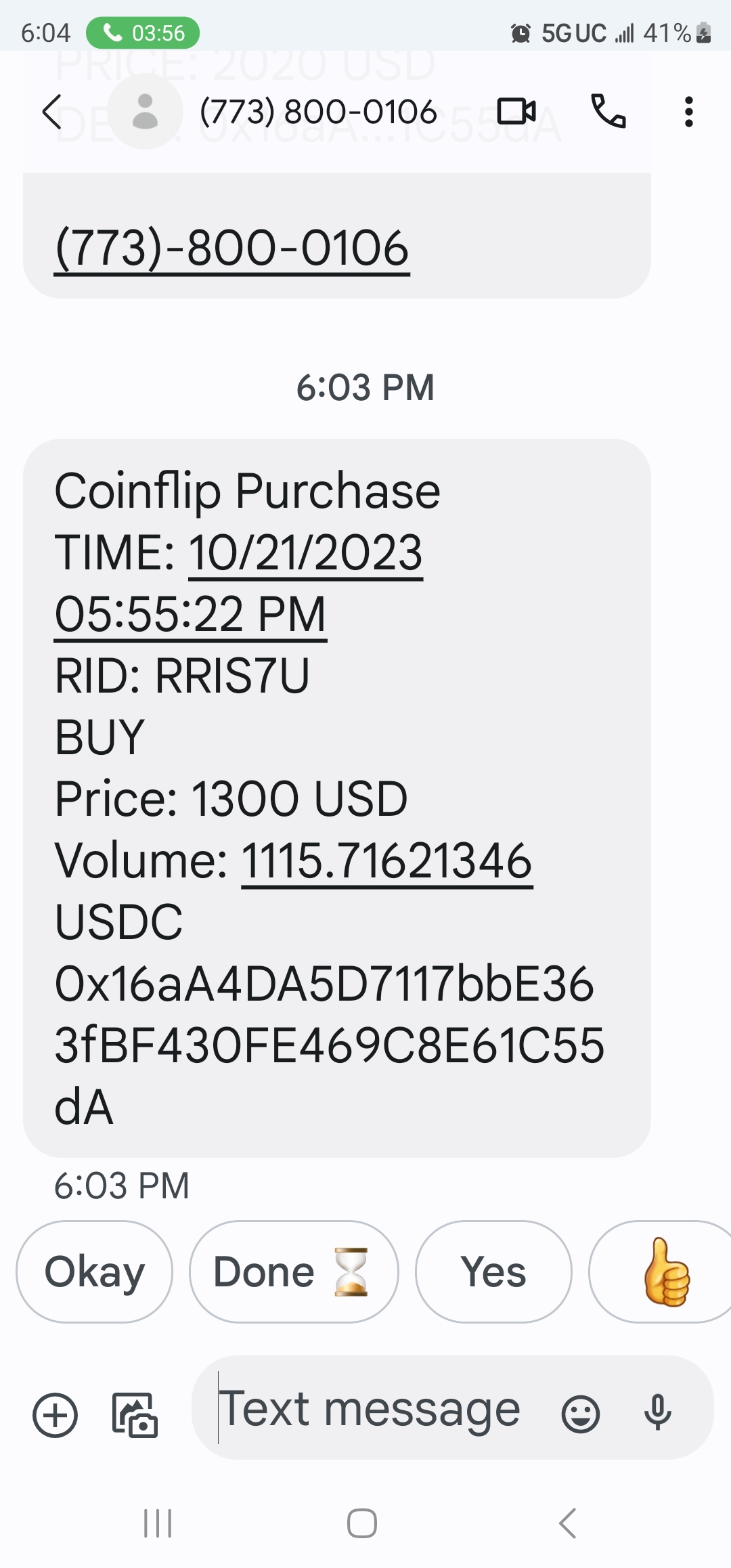Choose the Done hourglass suggested reply
731x1568 pixels.
click(293, 1272)
